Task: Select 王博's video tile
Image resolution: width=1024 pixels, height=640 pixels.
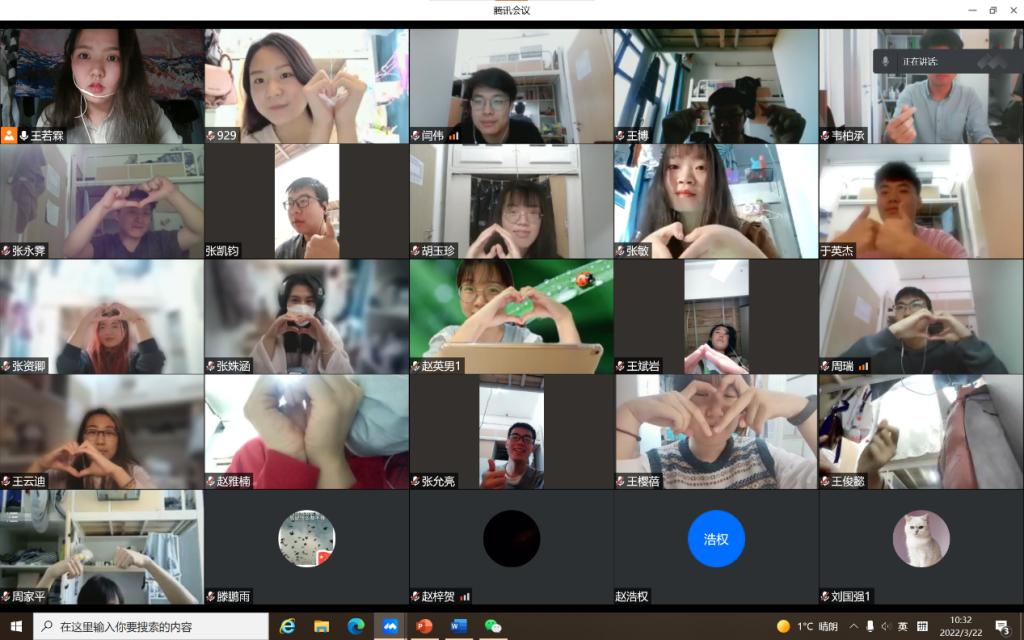Action: (x=716, y=85)
